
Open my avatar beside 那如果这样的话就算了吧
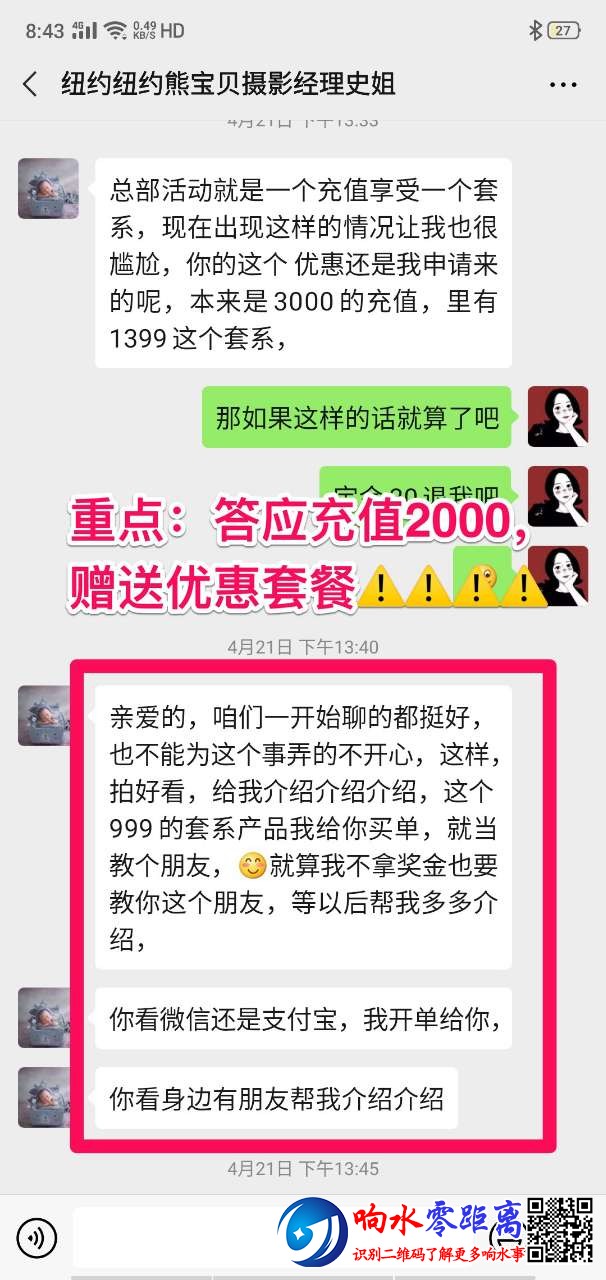[557, 416]
